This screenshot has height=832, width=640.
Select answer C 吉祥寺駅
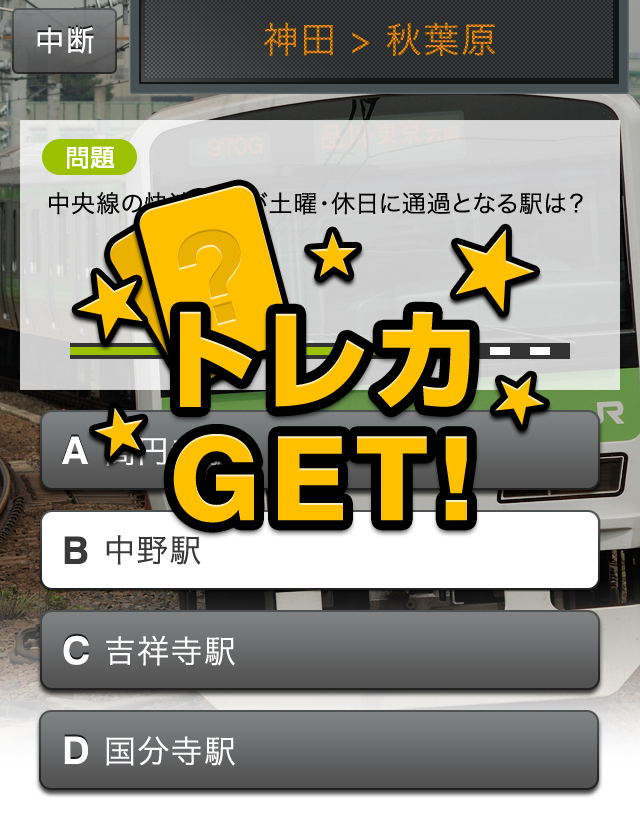tap(319, 651)
